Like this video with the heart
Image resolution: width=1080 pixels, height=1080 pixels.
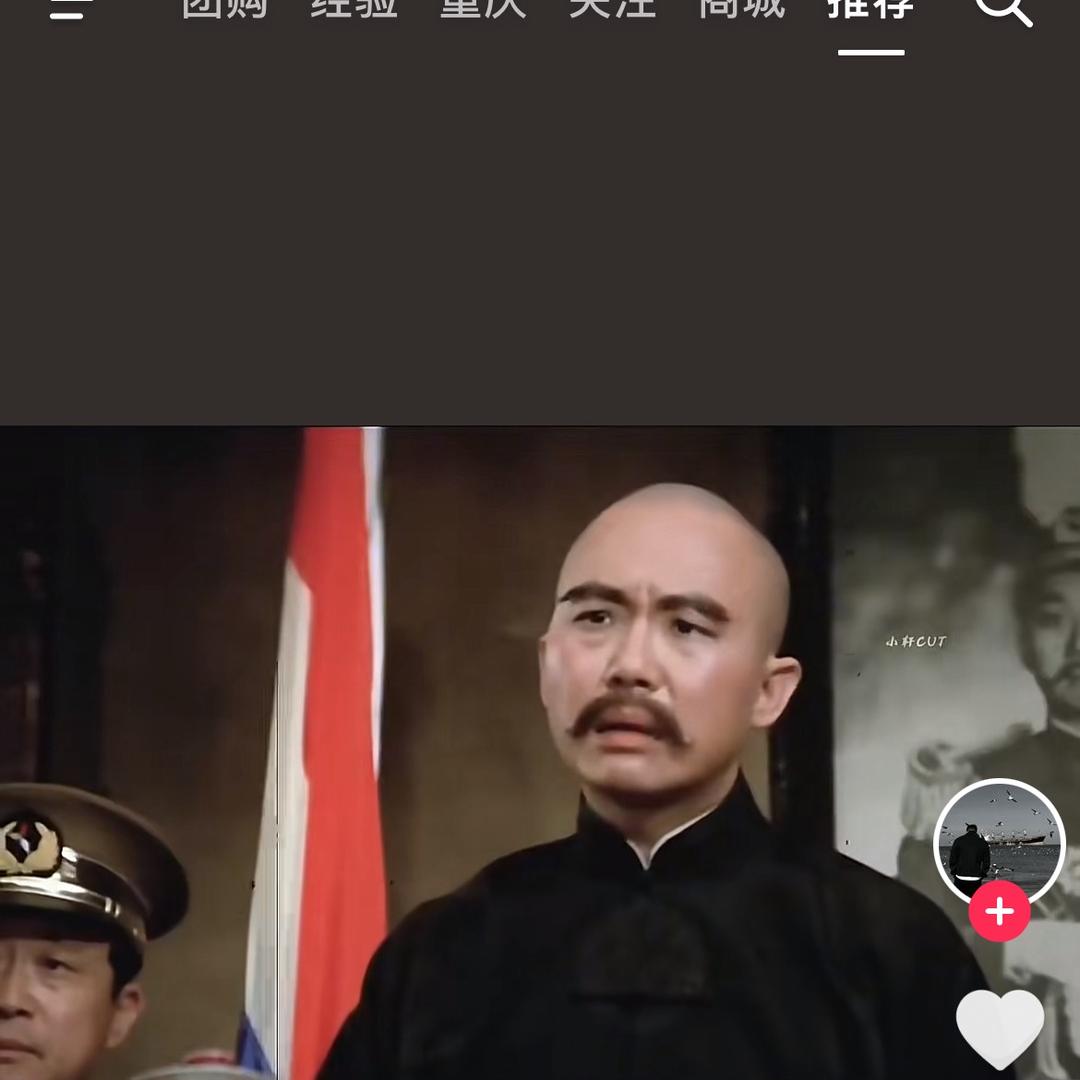pos(999,1028)
